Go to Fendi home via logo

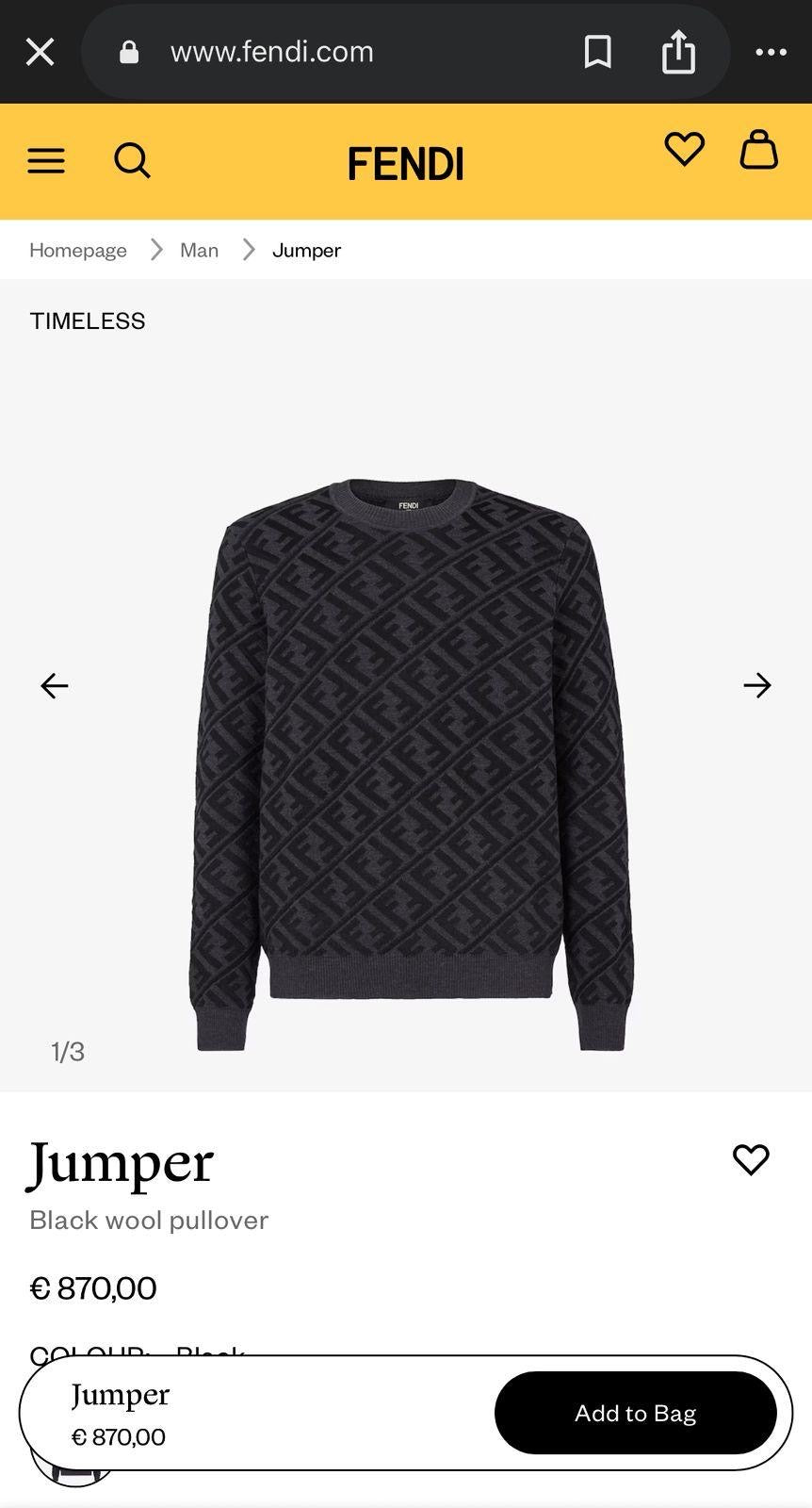tap(405, 163)
